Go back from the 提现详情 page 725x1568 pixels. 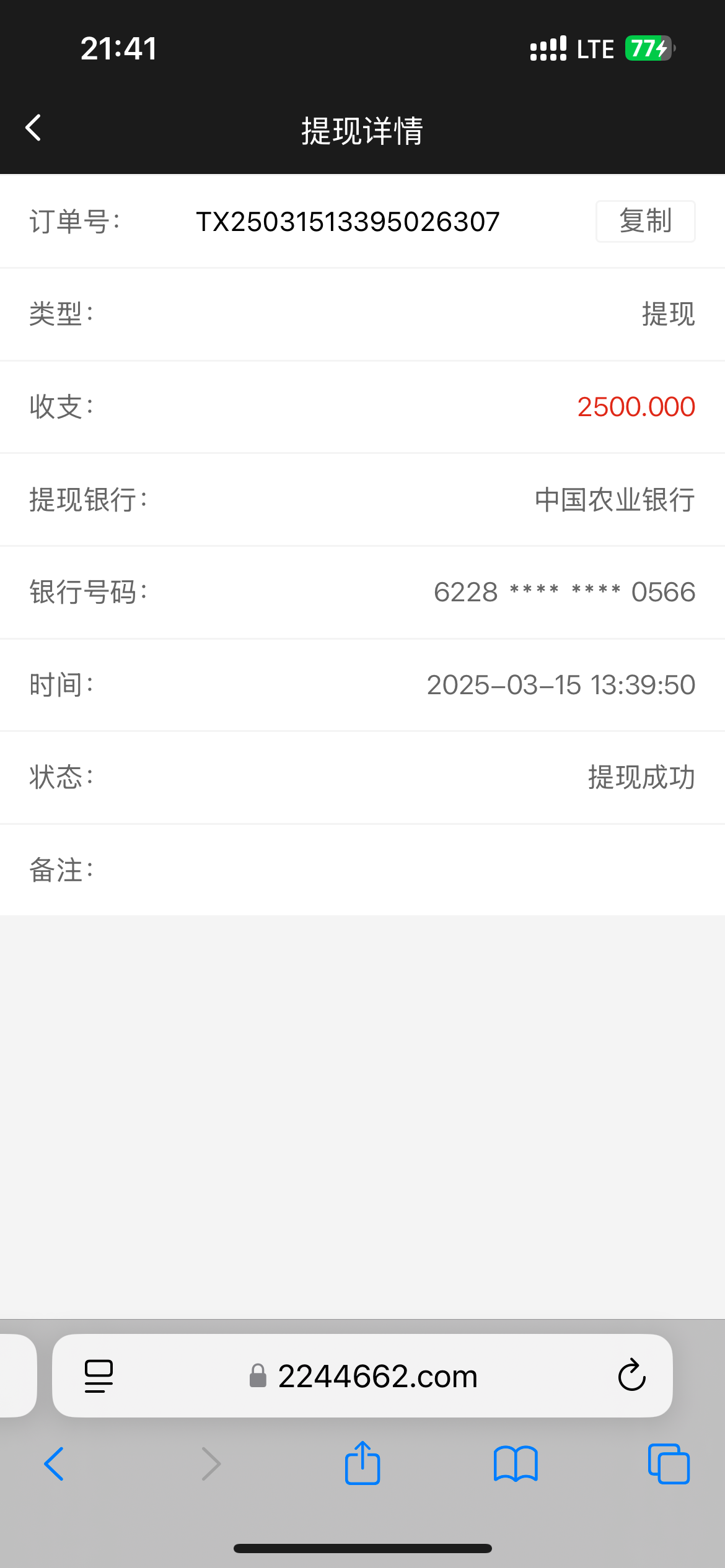33,128
